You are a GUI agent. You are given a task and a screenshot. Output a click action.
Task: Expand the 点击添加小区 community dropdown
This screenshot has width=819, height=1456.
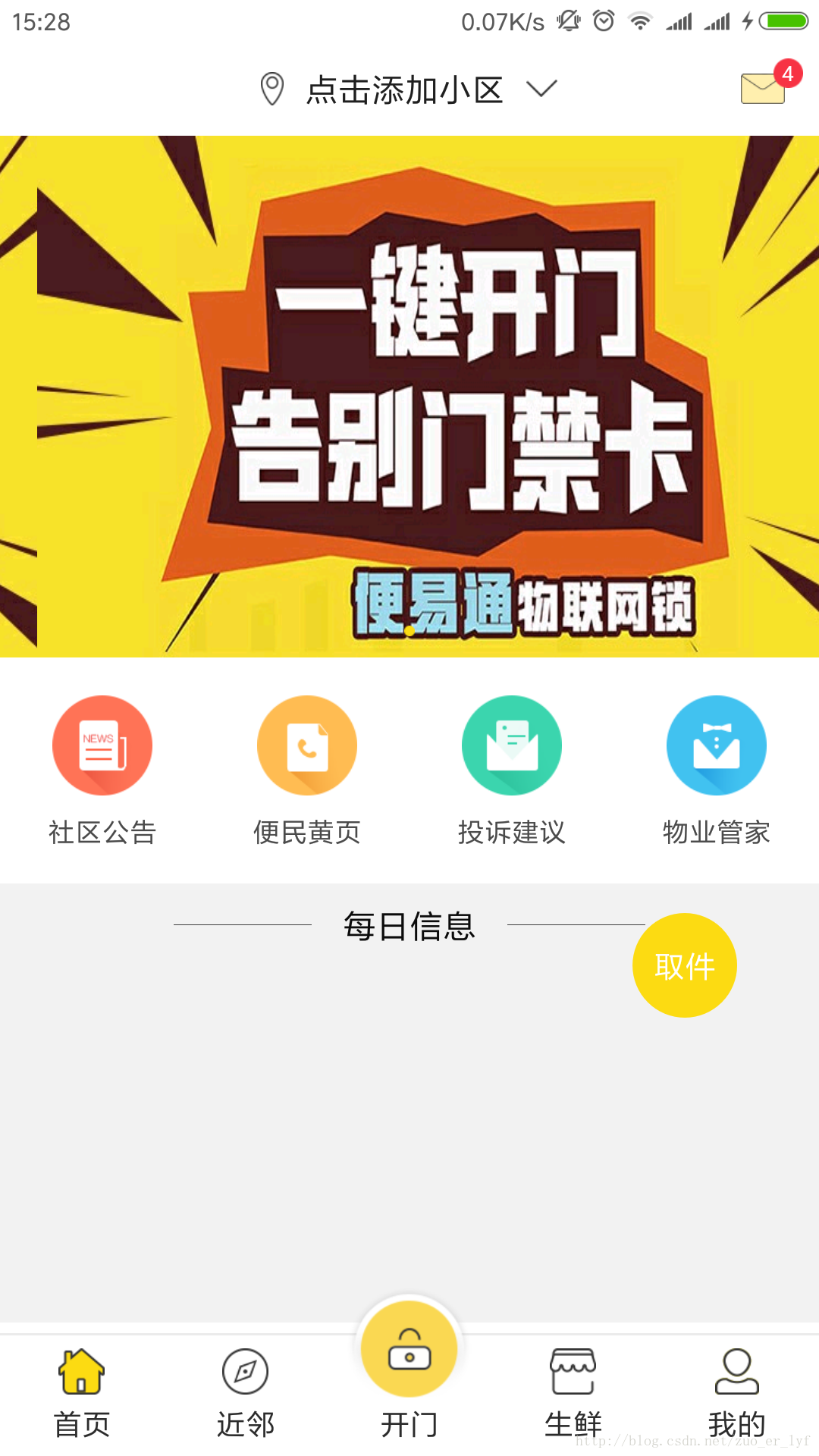tap(408, 89)
